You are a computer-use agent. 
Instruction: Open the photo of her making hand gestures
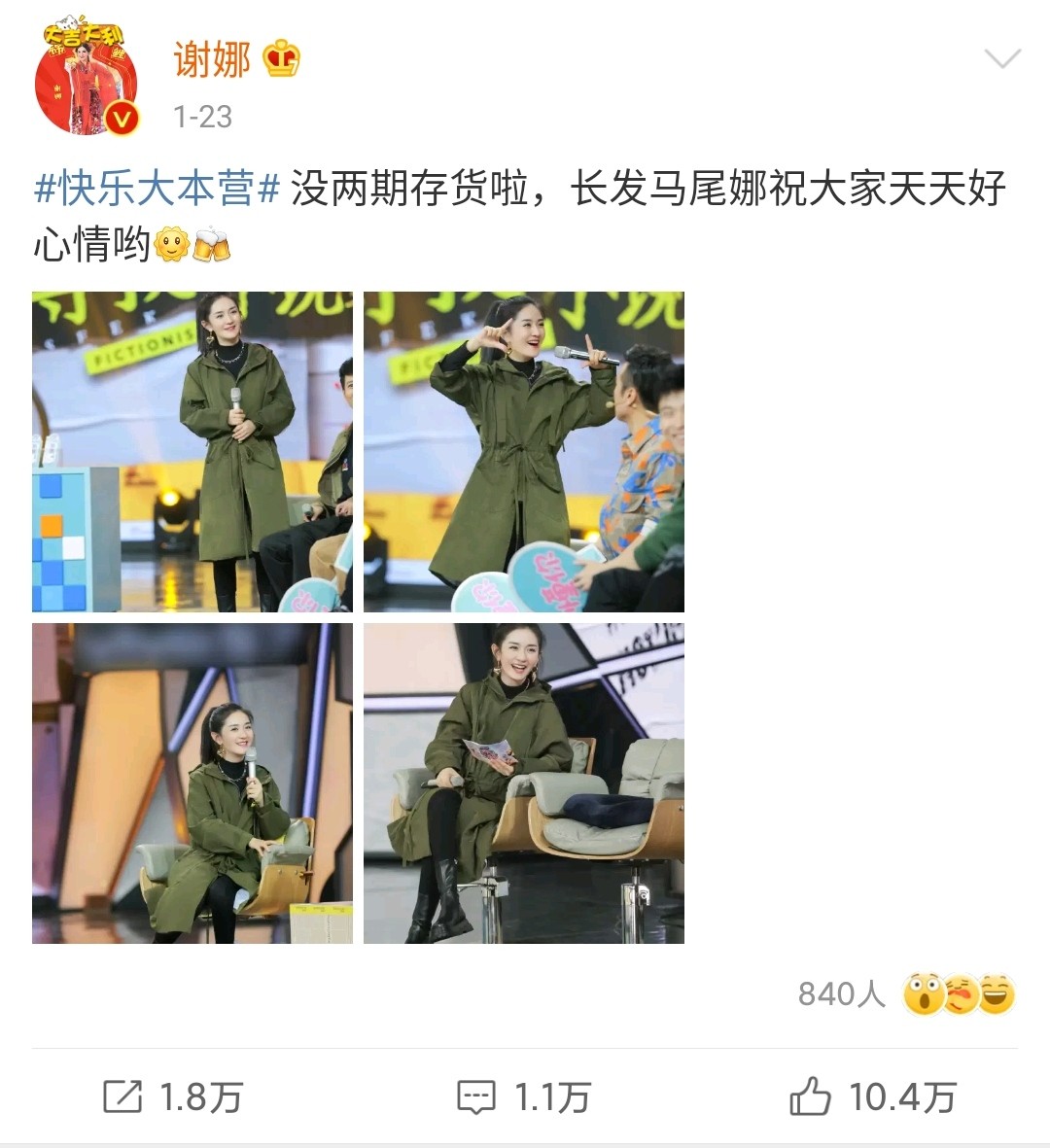(x=524, y=452)
